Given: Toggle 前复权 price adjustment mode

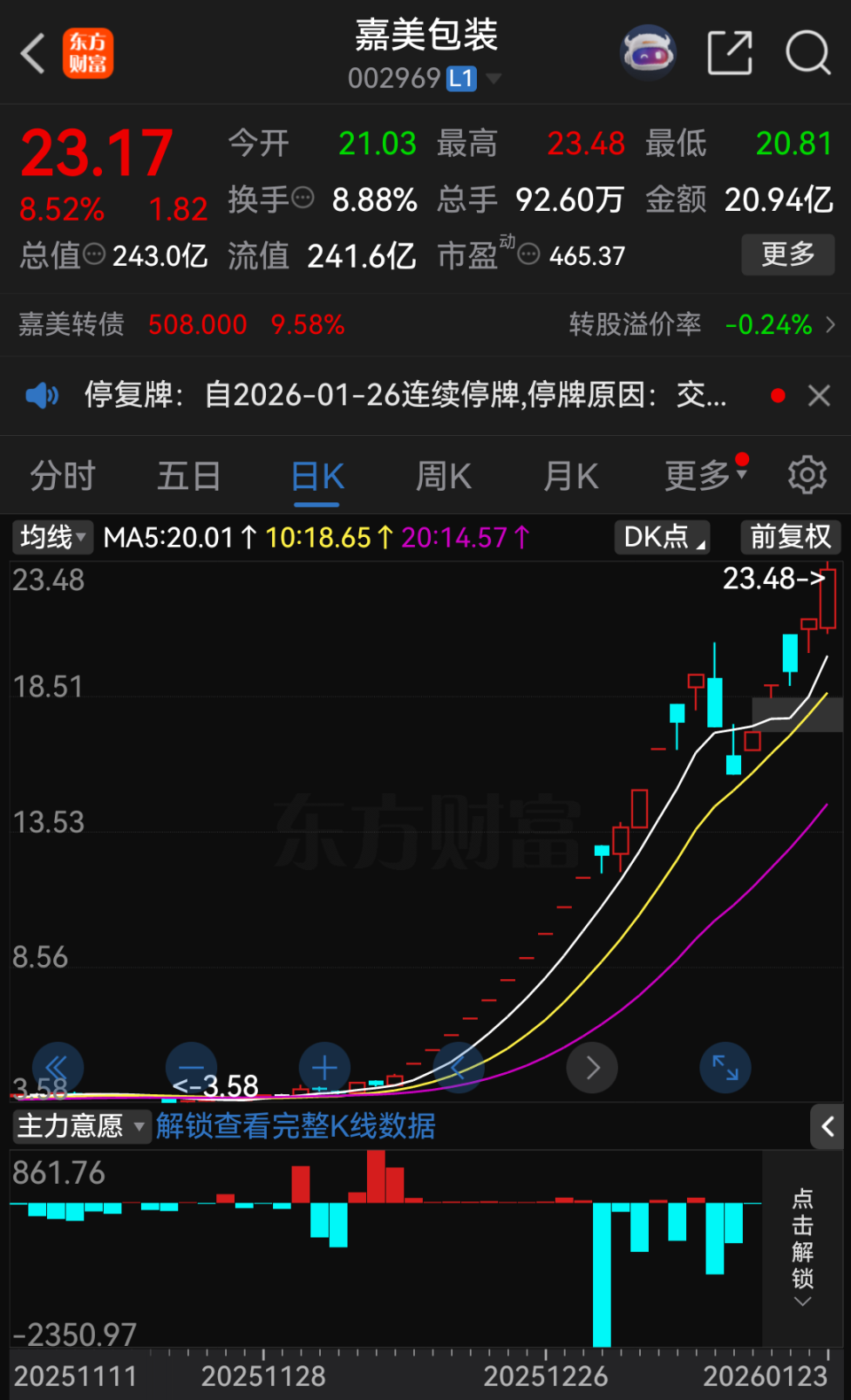Looking at the screenshot, I should tap(790, 537).
